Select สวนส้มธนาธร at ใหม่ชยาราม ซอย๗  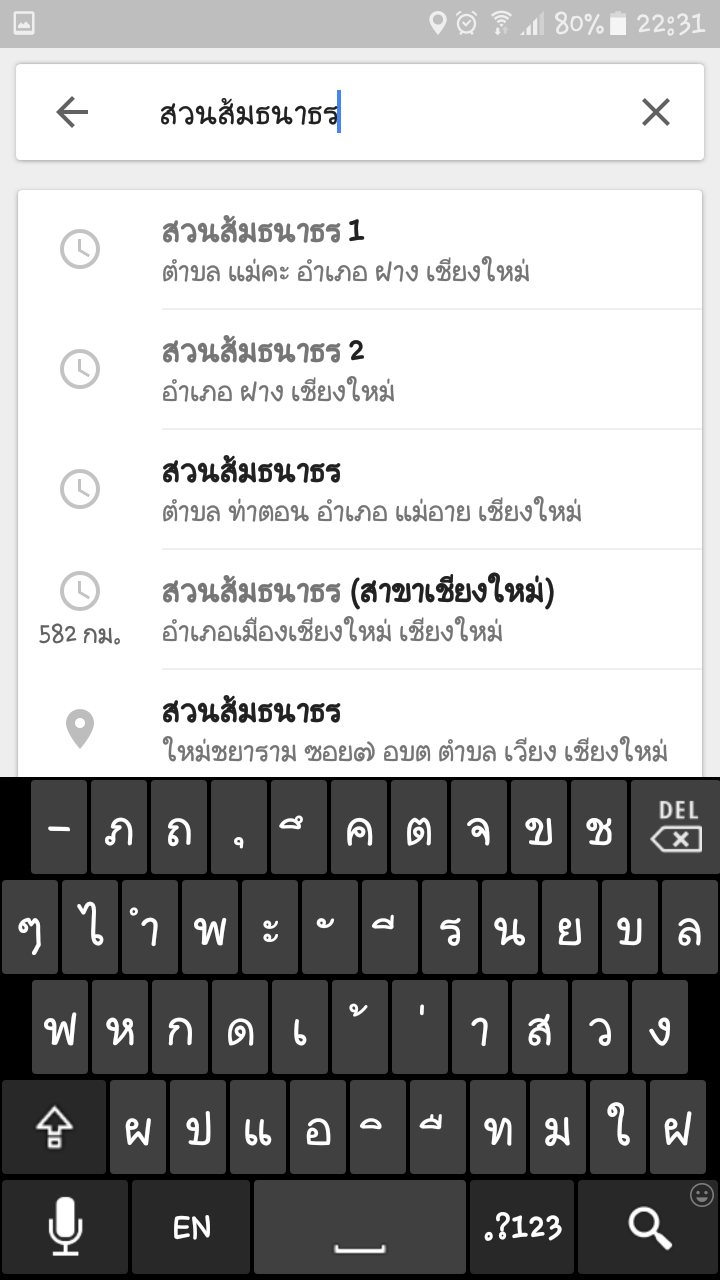coord(360,725)
